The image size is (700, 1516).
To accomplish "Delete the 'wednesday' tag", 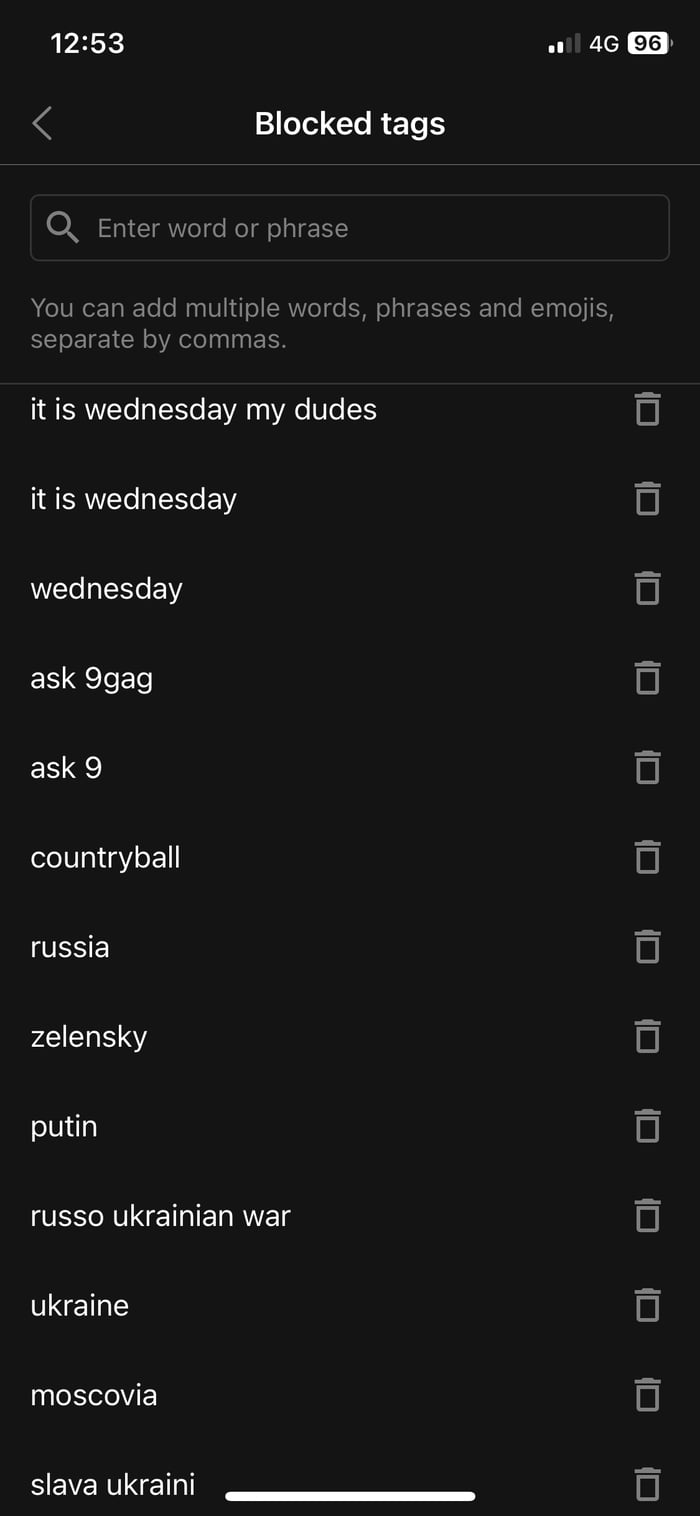I will coord(648,588).
